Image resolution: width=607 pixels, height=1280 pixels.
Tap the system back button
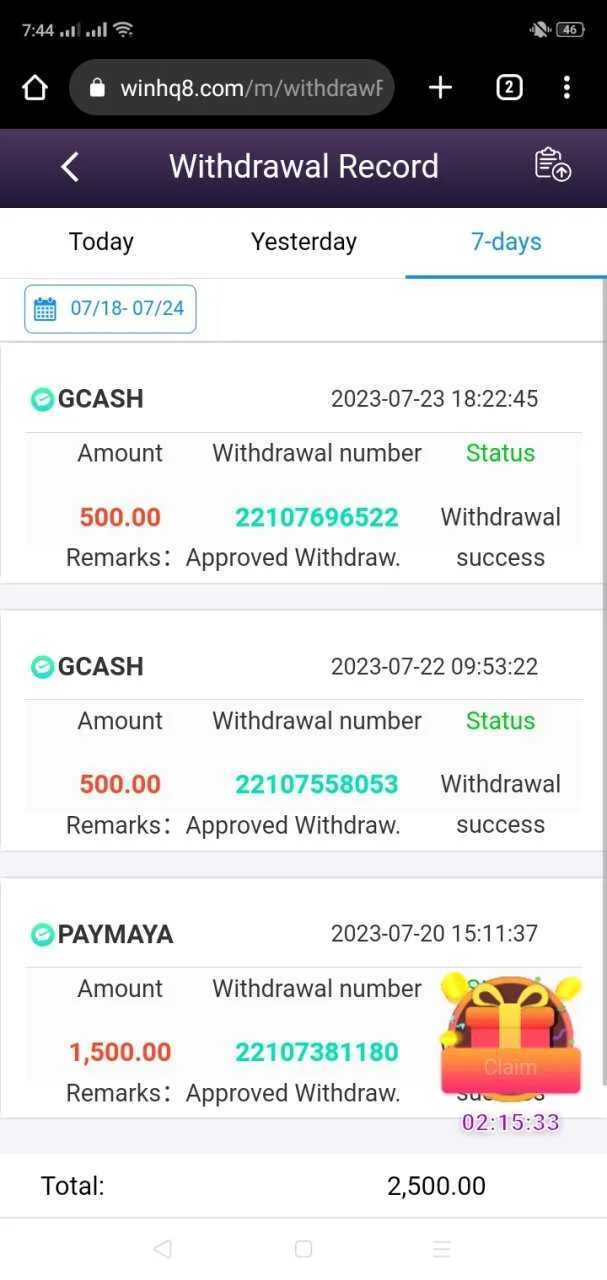(x=162, y=1249)
